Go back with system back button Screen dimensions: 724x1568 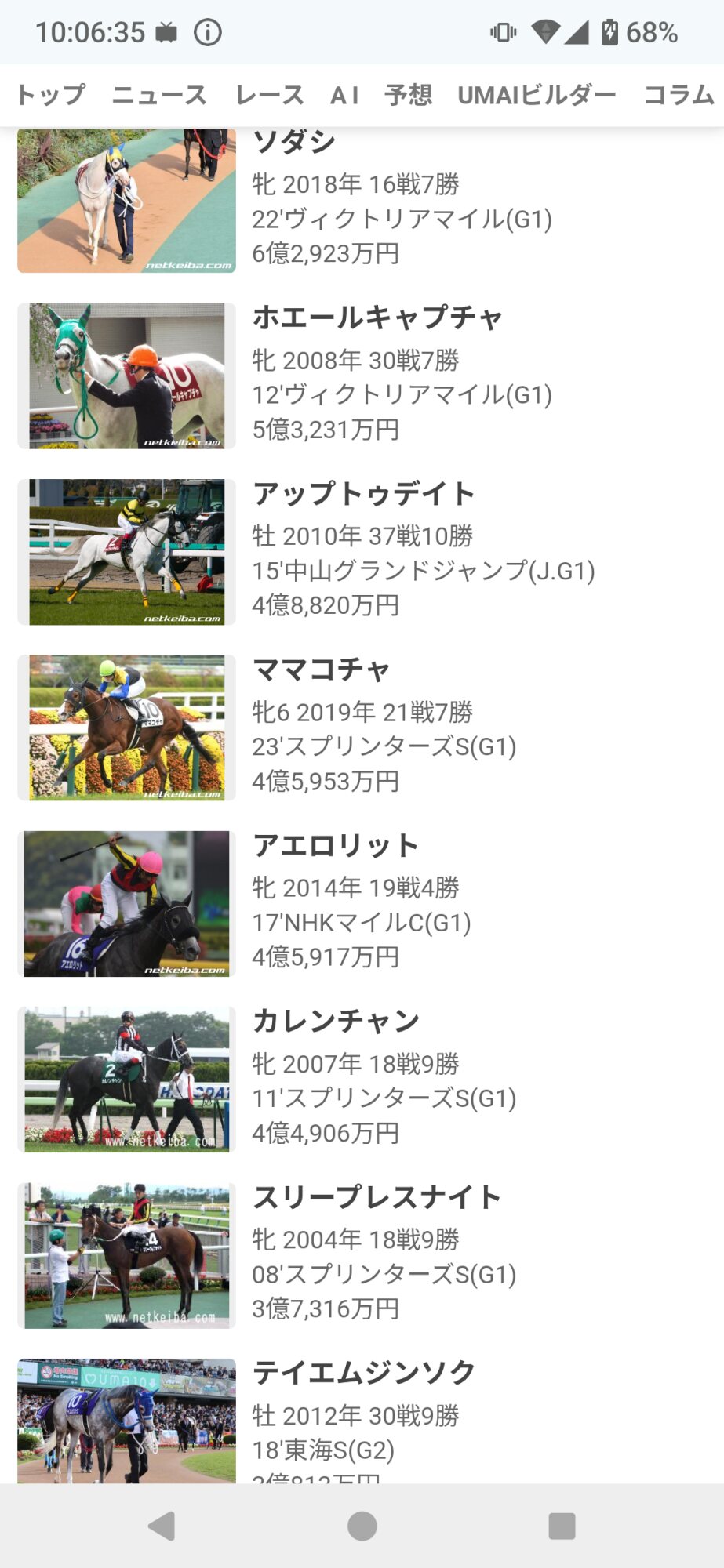tap(162, 1526)
